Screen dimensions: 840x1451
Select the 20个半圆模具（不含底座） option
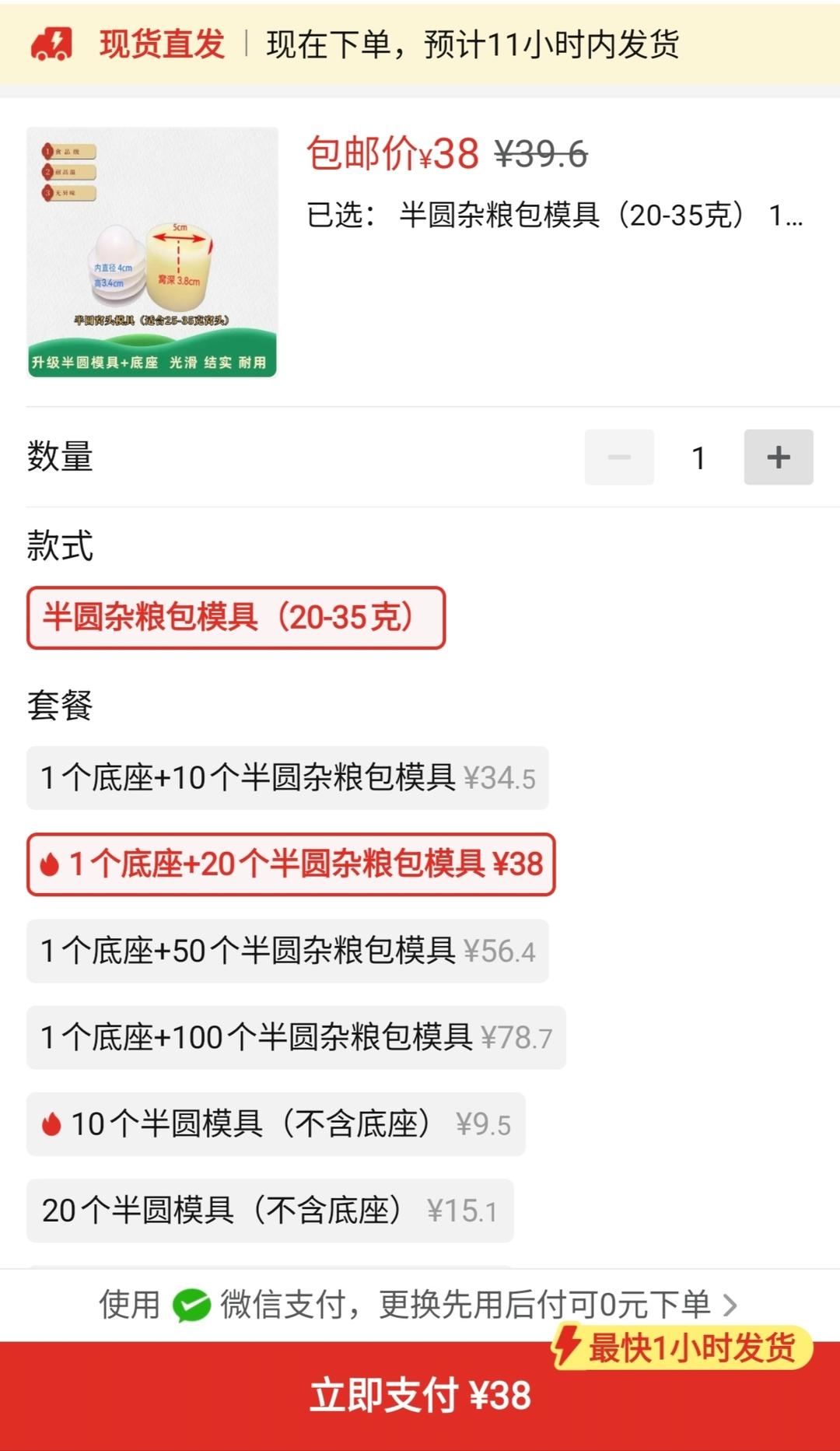coord(272,1211)
